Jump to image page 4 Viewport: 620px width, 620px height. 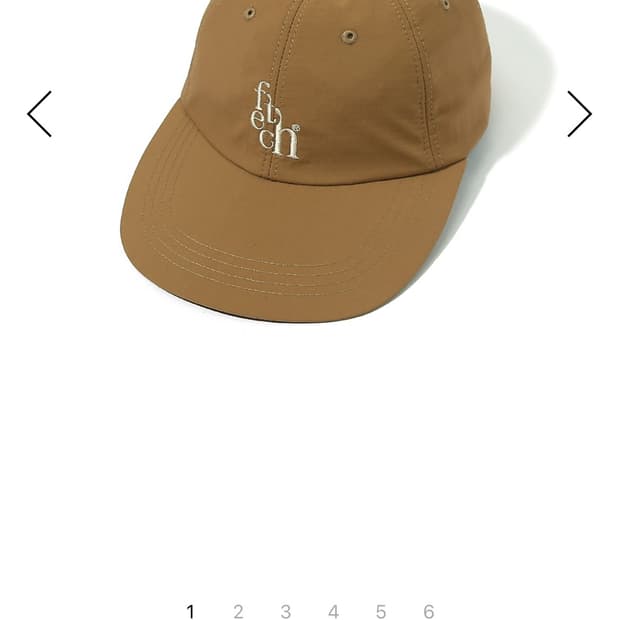click(333, 611)
